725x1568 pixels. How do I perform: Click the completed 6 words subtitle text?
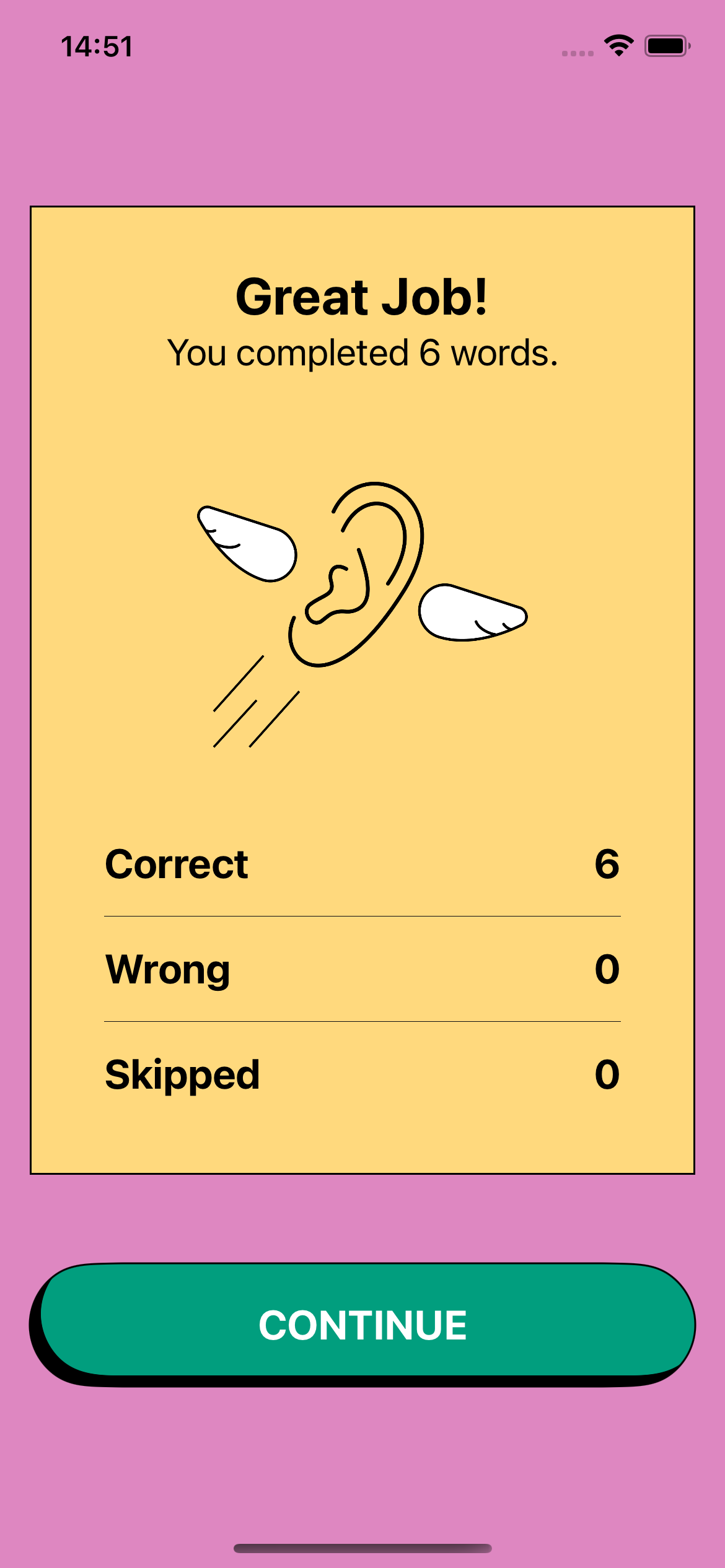tap(362, 353)
